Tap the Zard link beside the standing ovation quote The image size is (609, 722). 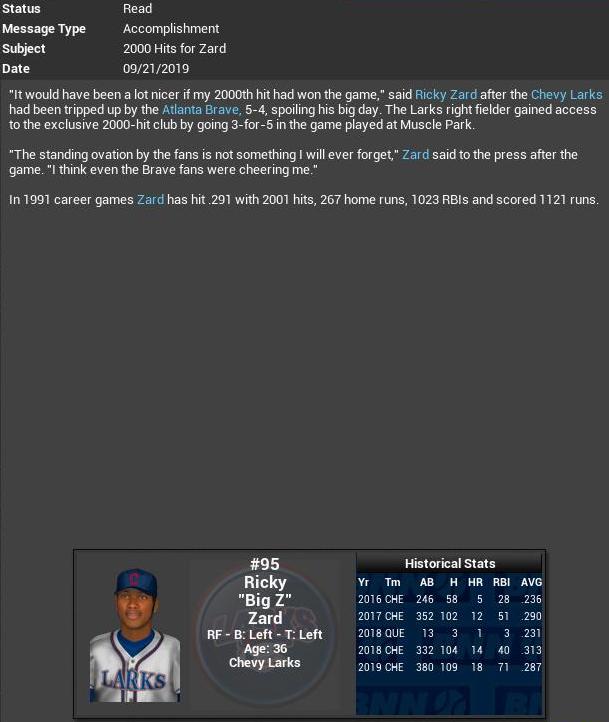coord(415,155)
